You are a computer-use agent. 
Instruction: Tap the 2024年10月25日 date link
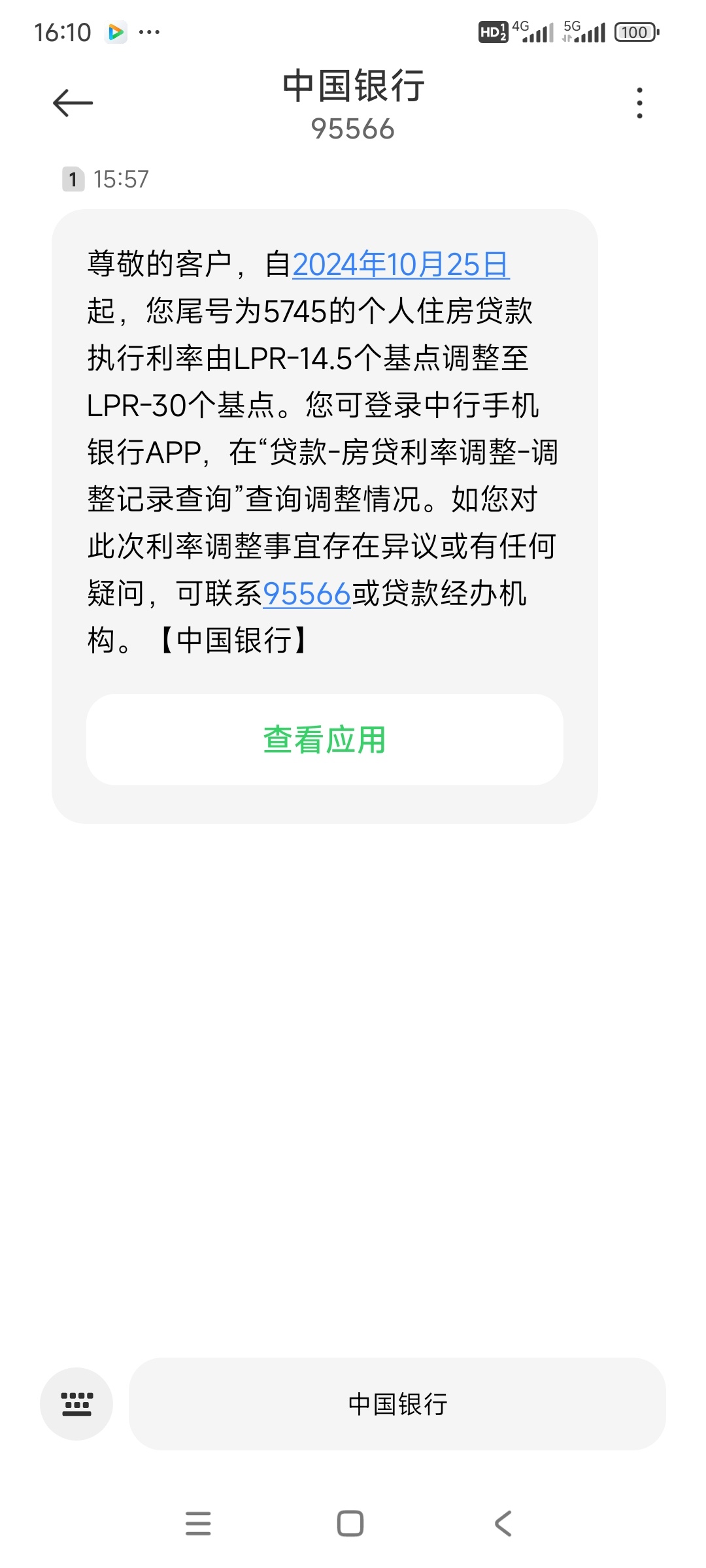400,265
